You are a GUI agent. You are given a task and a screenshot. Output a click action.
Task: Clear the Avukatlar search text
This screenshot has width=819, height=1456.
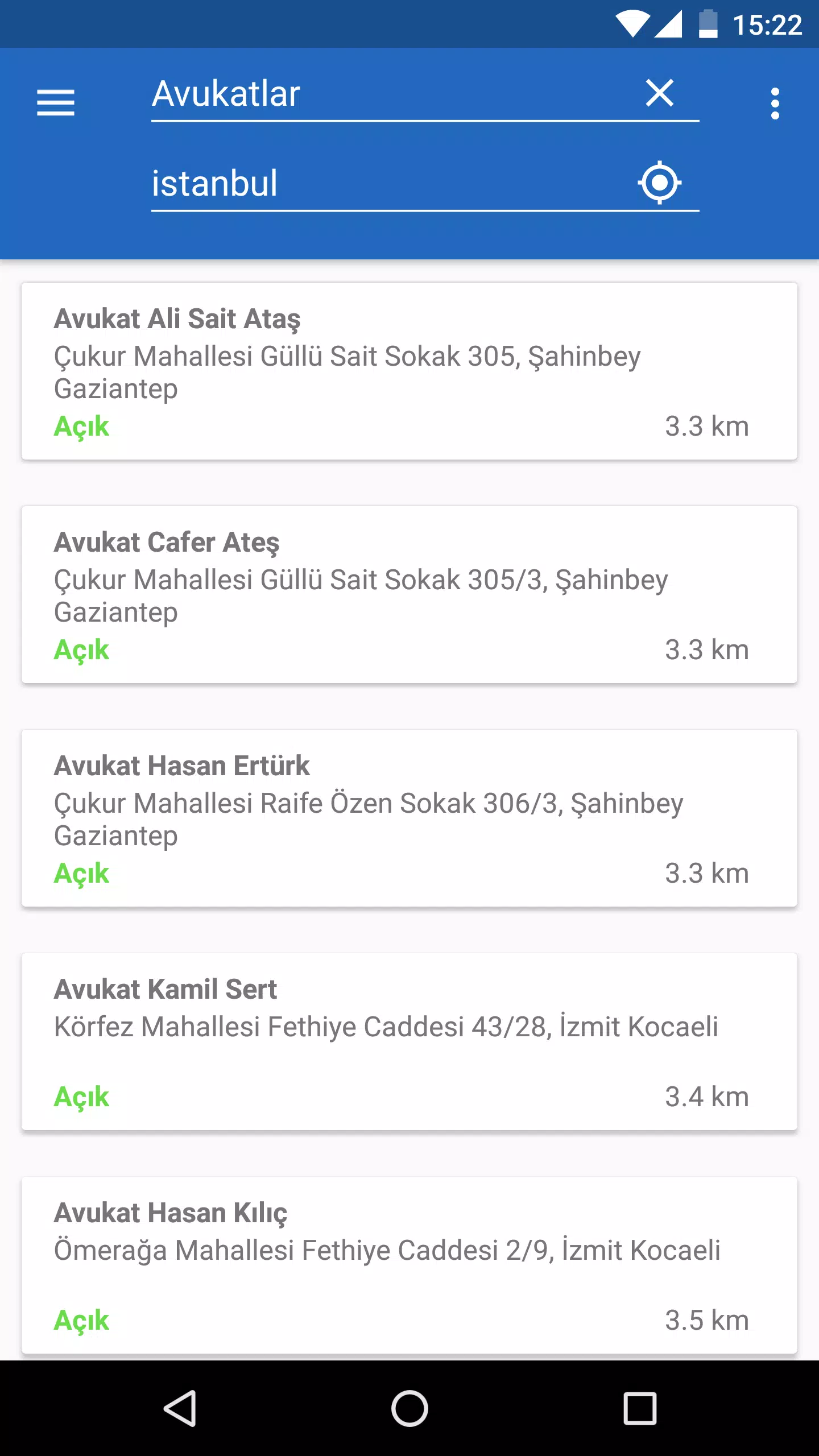660,93
